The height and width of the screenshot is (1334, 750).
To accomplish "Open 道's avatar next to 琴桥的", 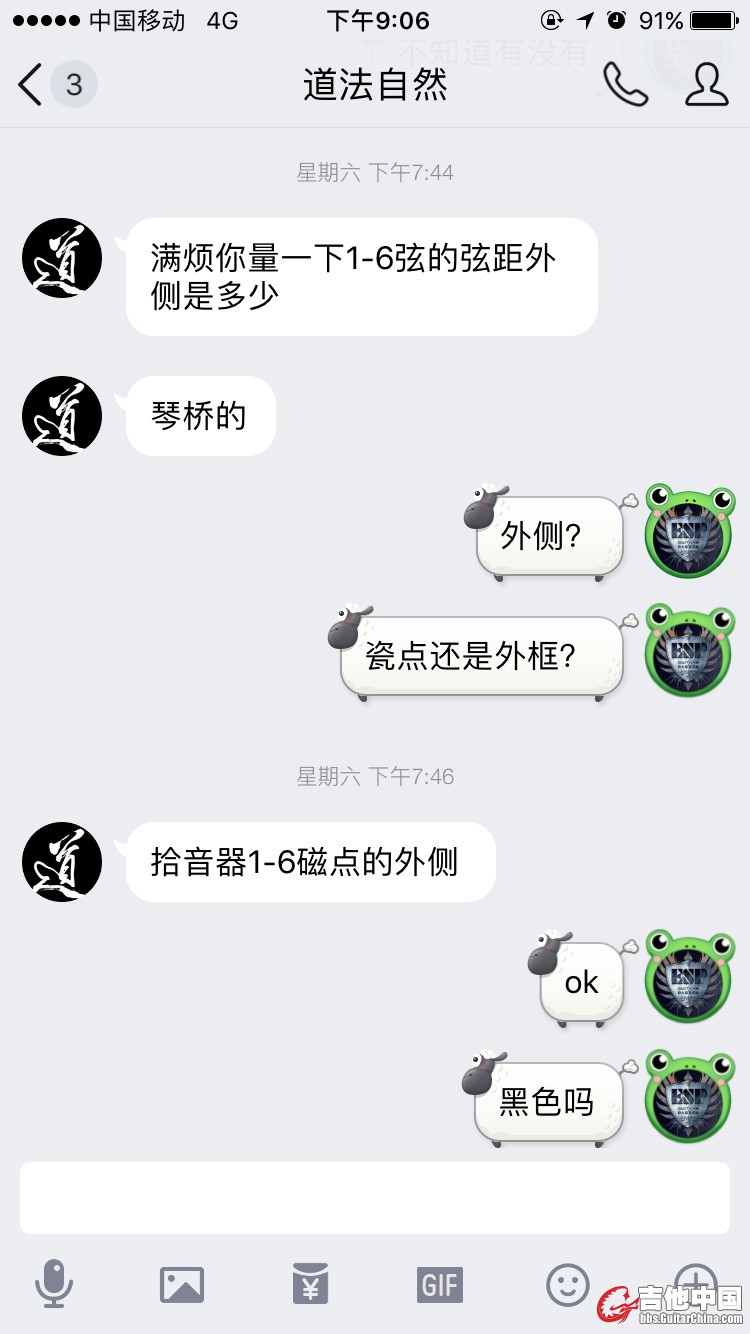I will coord(62,416).
